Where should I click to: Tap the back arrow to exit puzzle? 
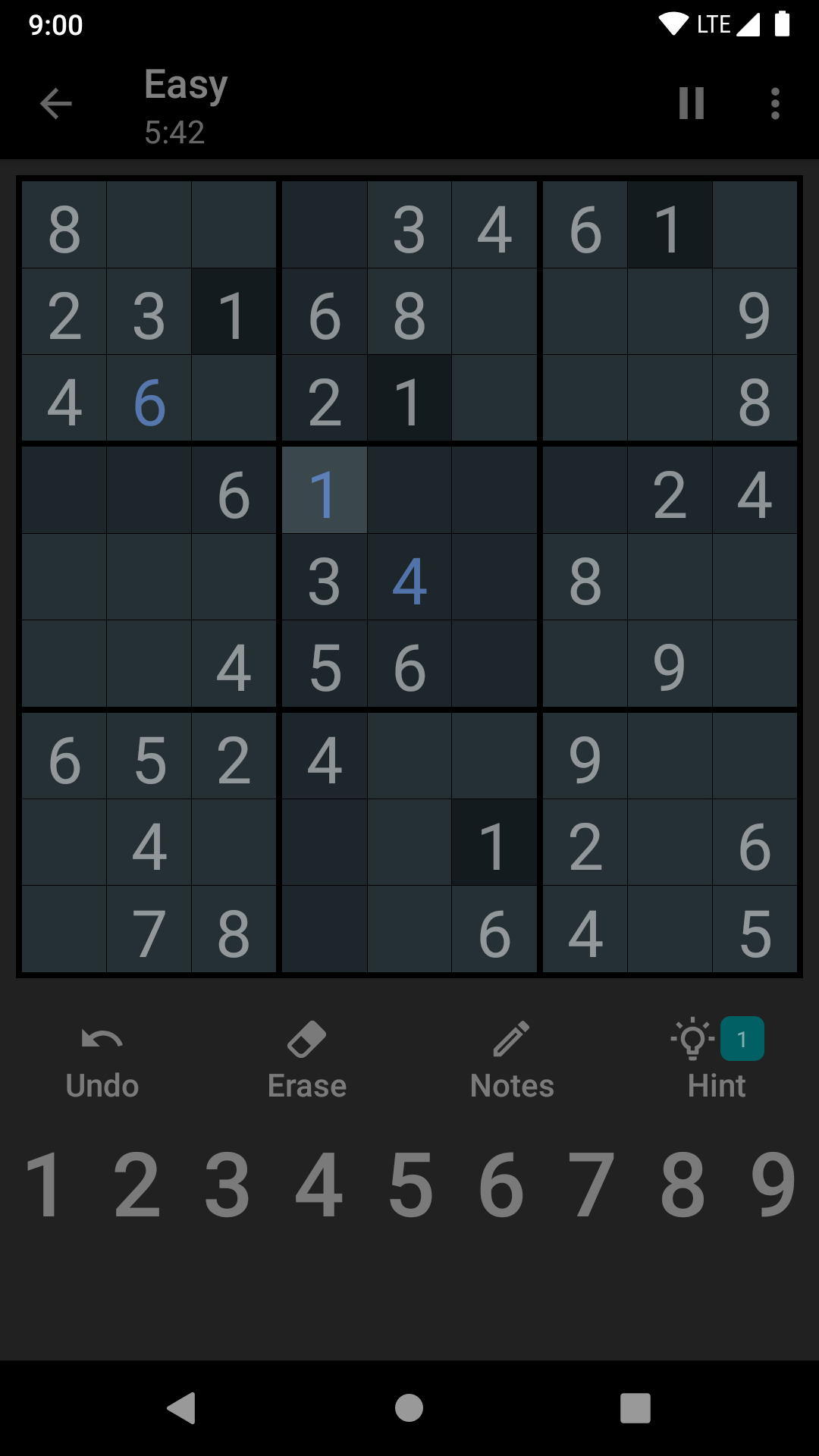pos(55,104)
